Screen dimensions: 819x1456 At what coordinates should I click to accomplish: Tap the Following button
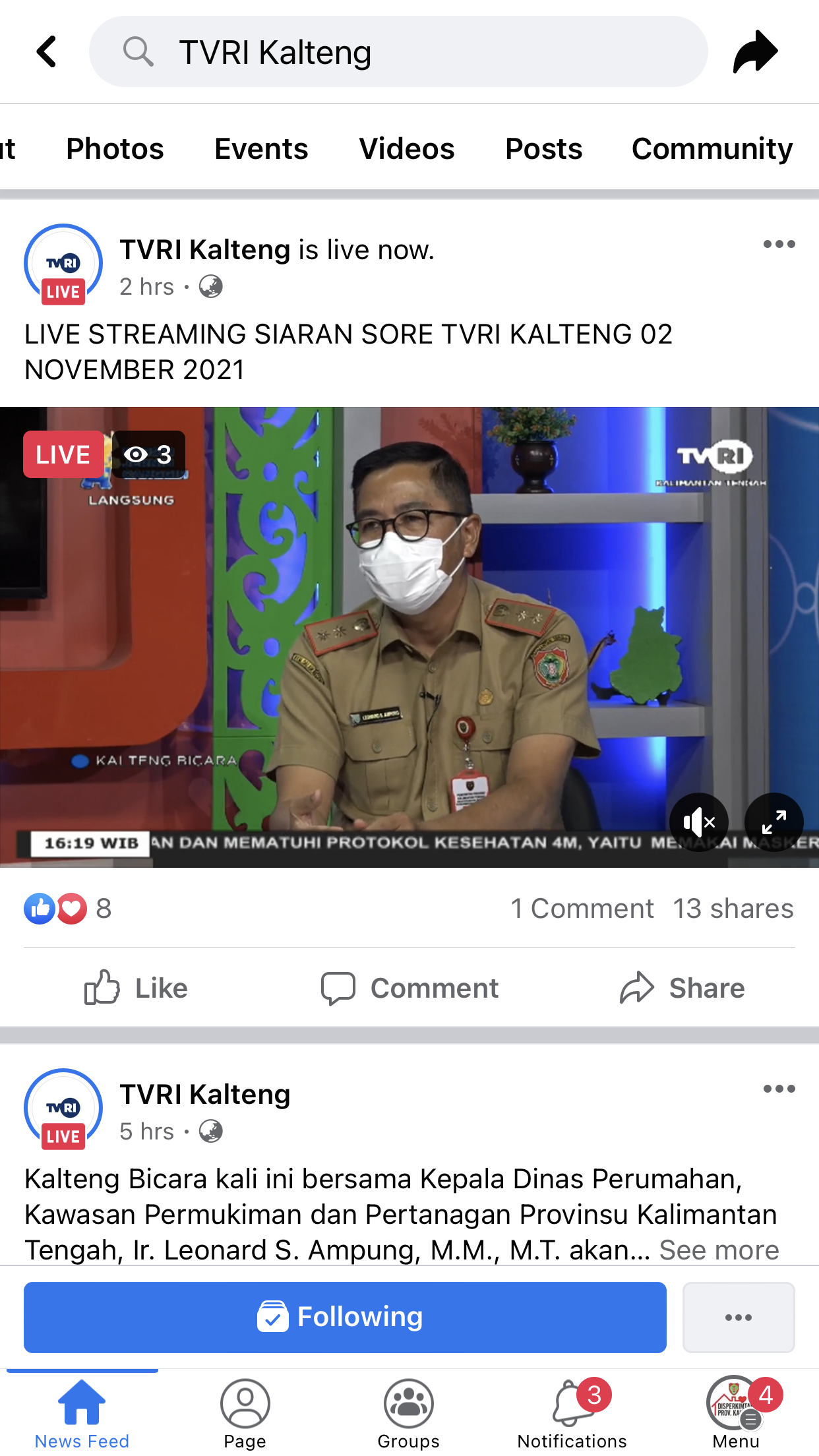coord(345,1317)
